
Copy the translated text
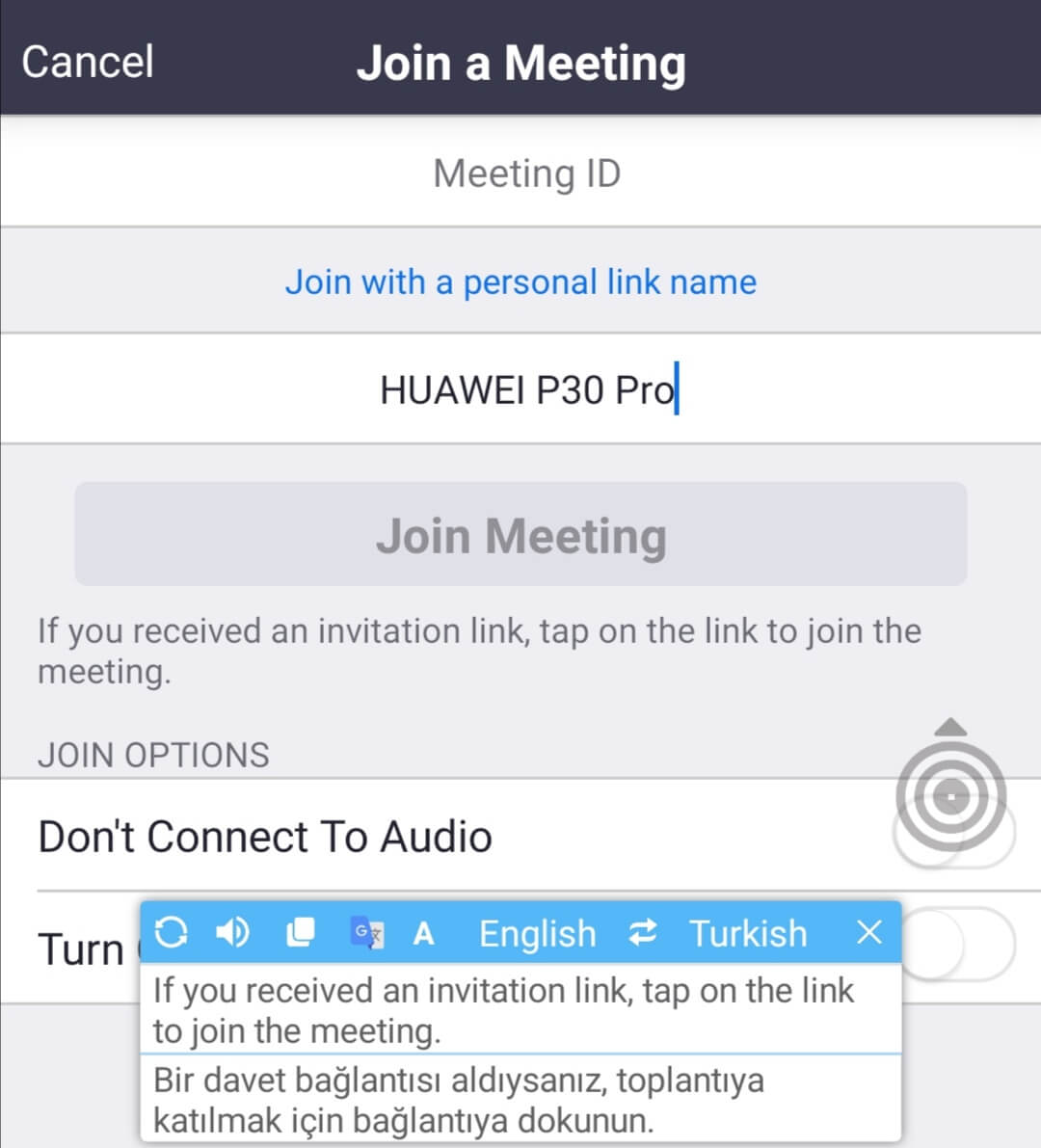(x=301, y=932)
